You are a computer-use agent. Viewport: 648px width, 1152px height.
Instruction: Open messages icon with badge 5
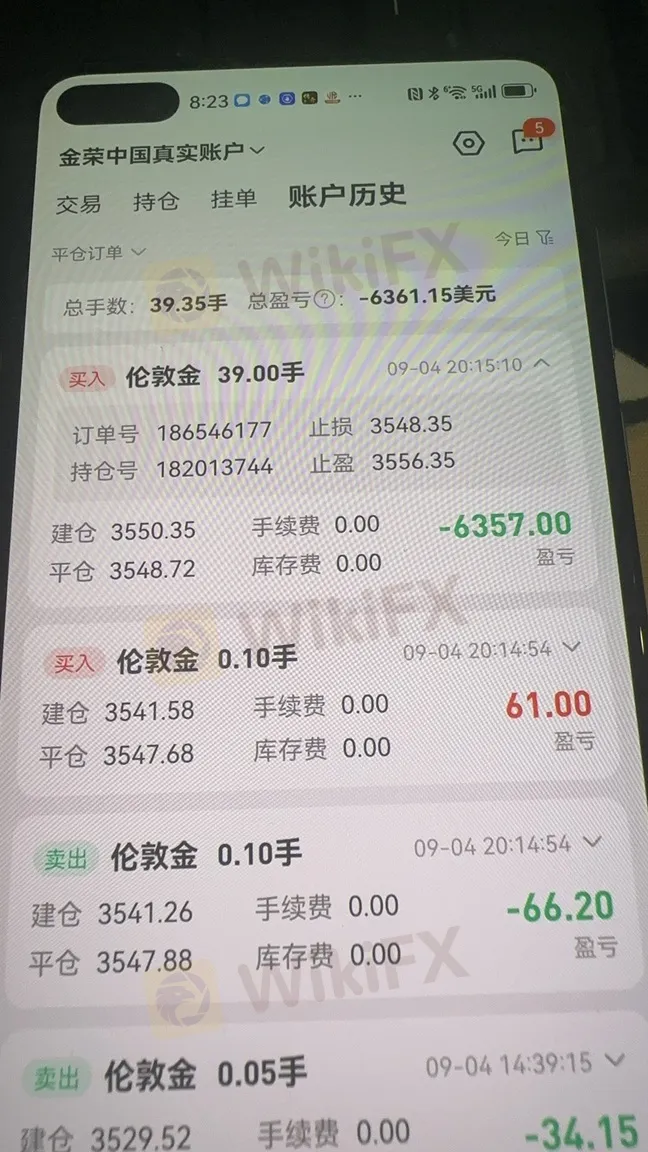[527, 142]
